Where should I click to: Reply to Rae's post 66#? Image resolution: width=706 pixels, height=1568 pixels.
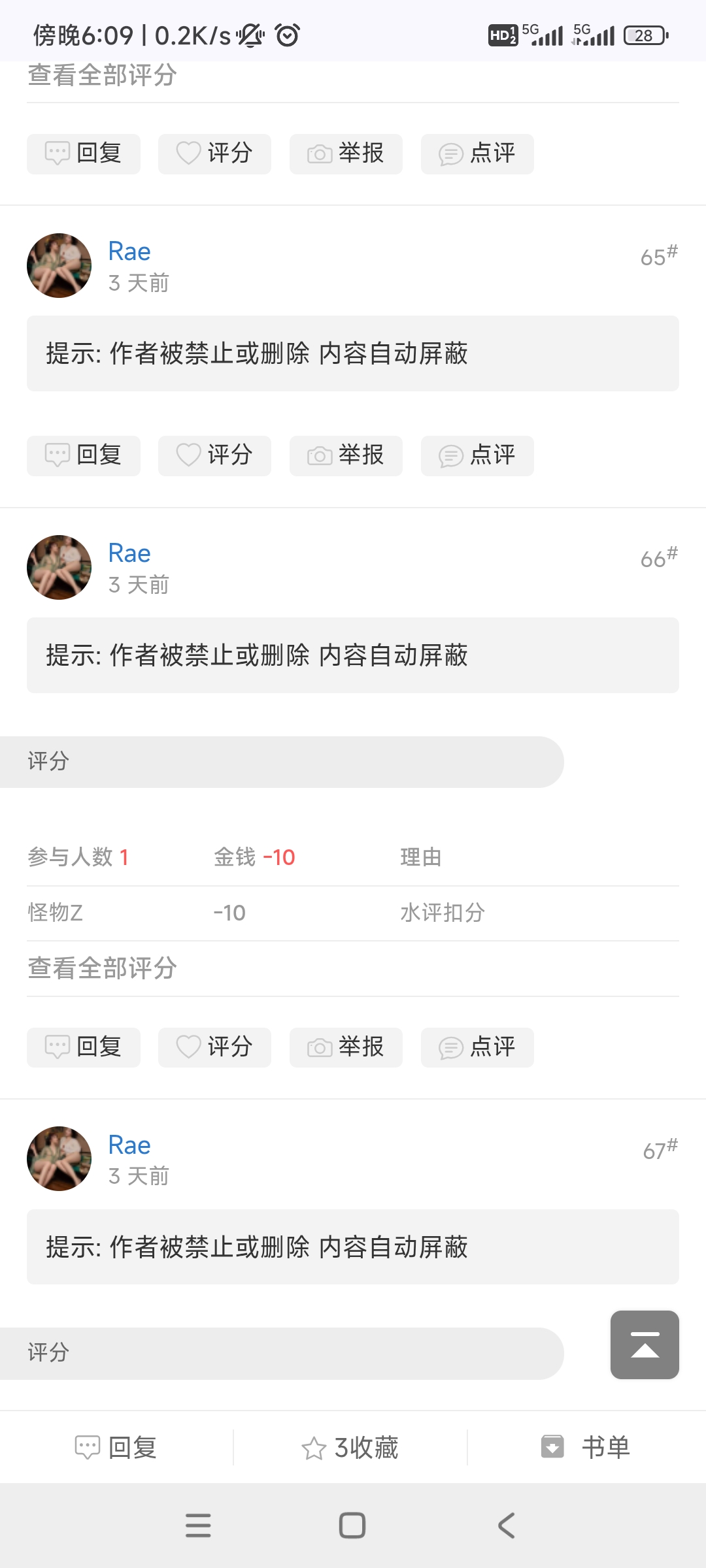click(x=84, y=1047)
